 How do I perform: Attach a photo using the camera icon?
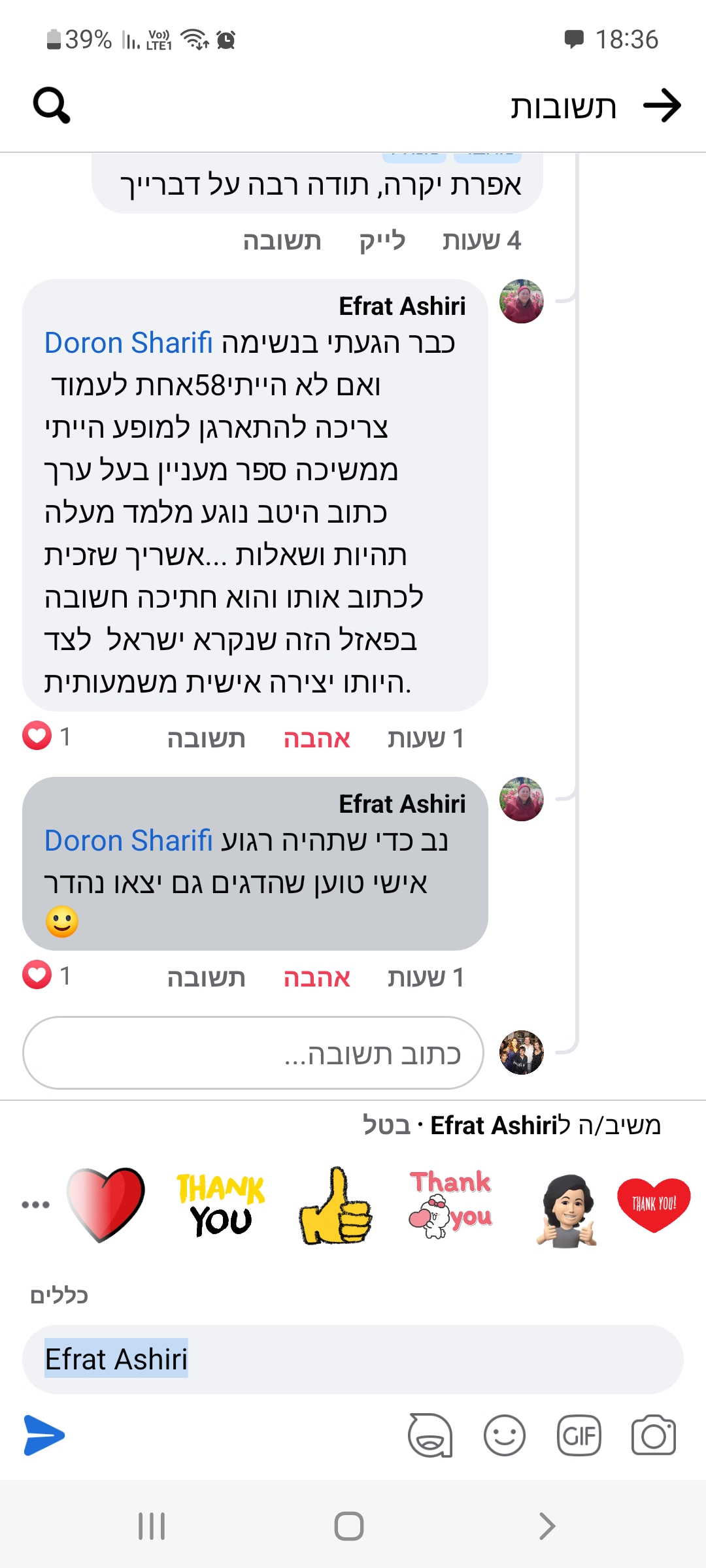coord(653,1435)
